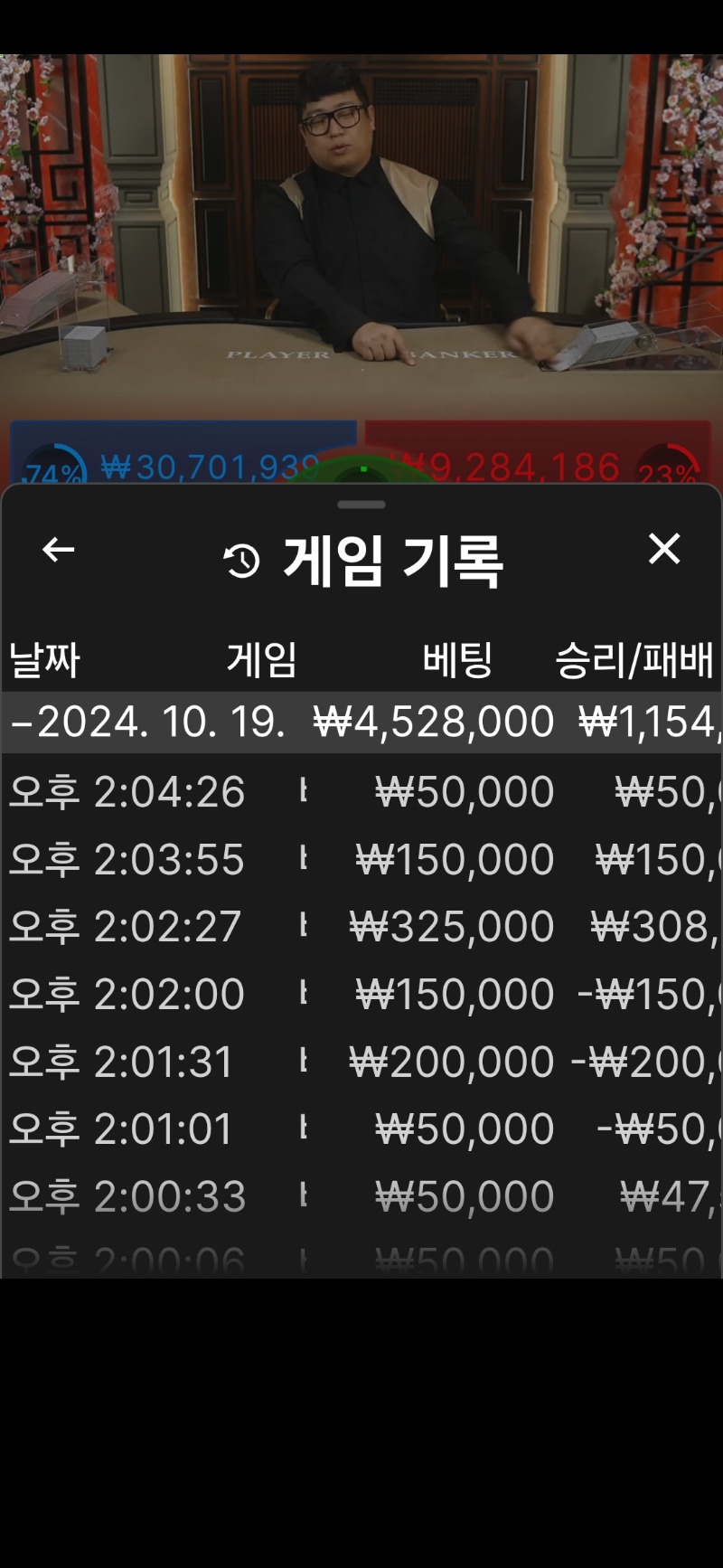Open the record at 오후 2:01:31
This screenshot has height=1568, width=723.
click(x=361, y=1061)
